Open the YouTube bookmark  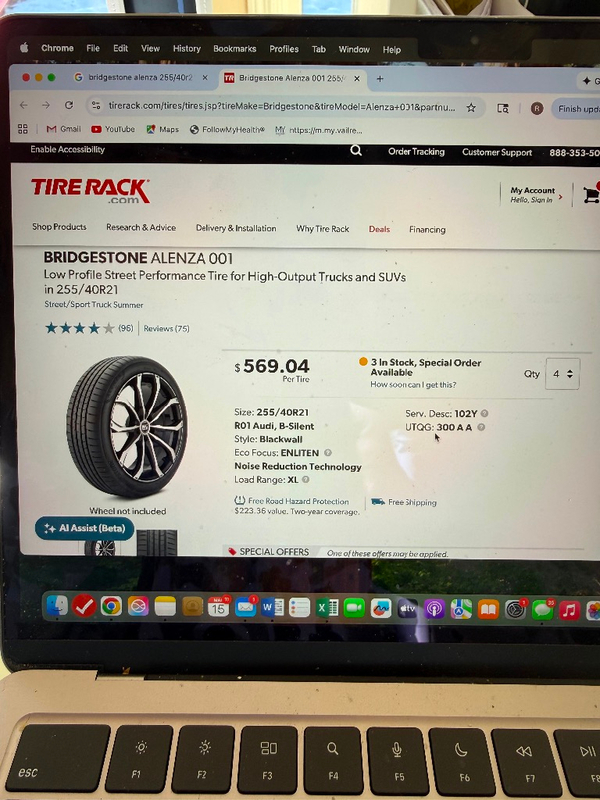(113, 129)
